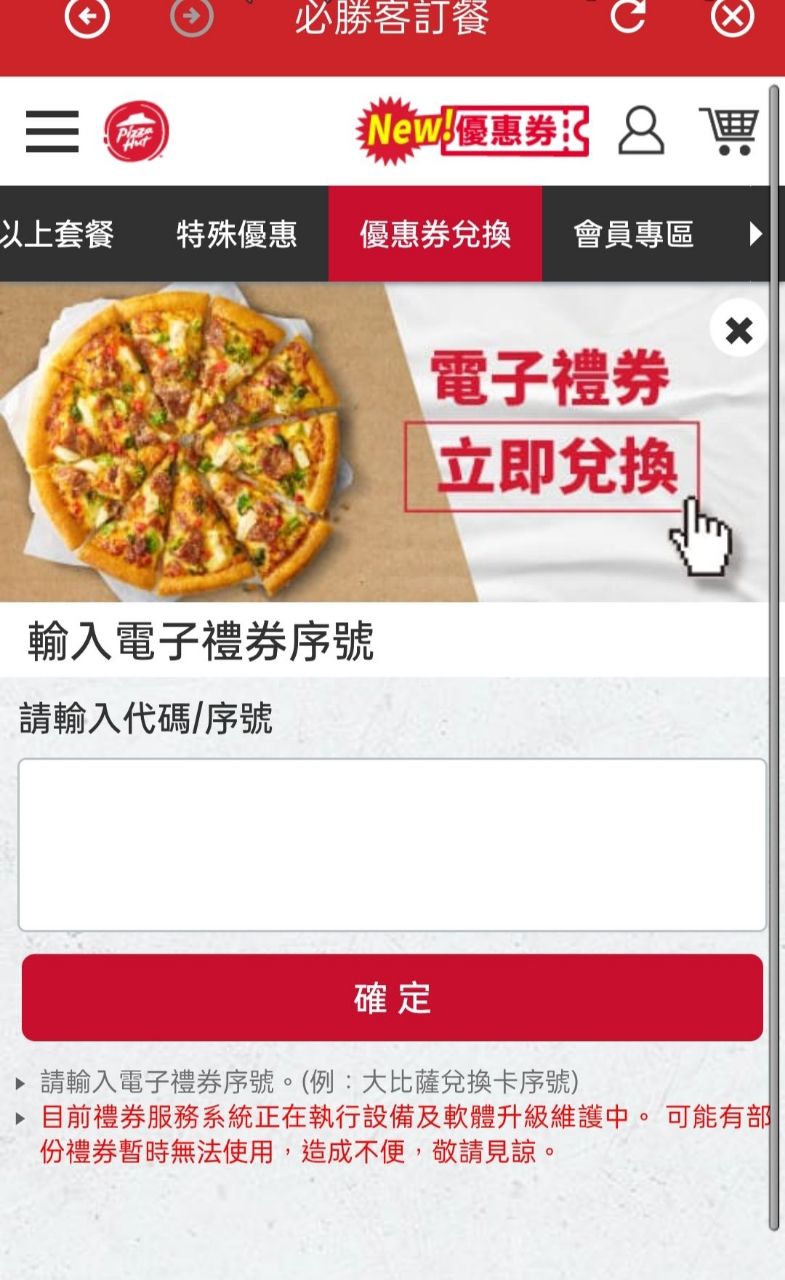Go forward in the in-app browser
Viewport: 785px width, 1280px height.
click(192, 17)
